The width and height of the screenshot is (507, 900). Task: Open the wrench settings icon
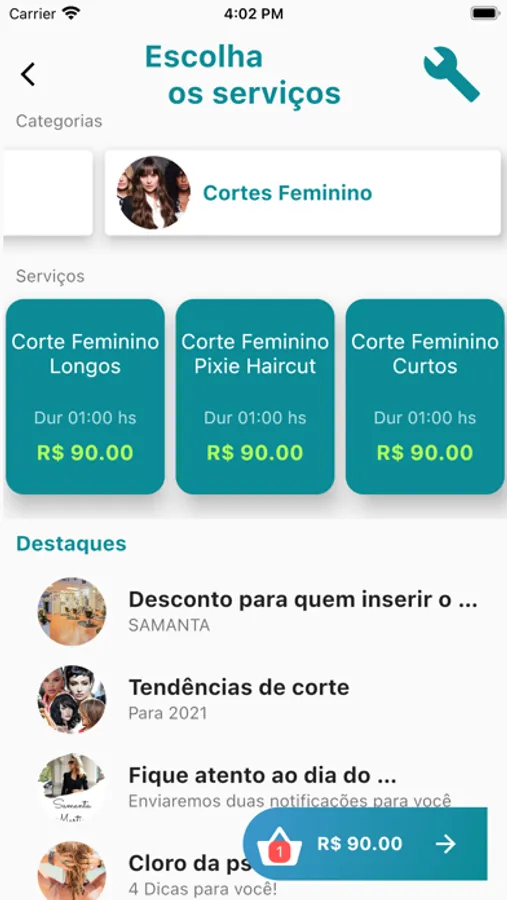click(x=451, y=75)
